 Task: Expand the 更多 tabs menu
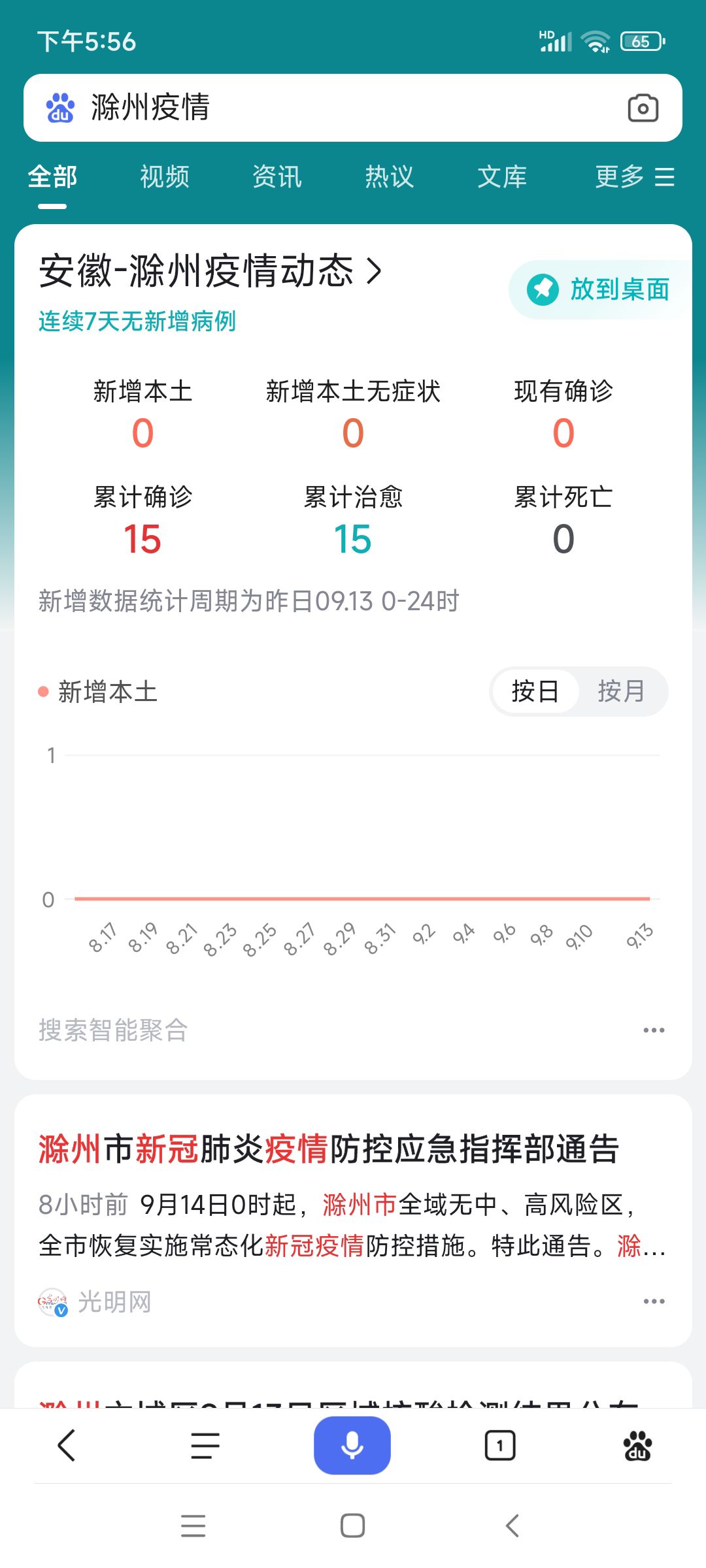pyautogui.click(x=634, y=176)
